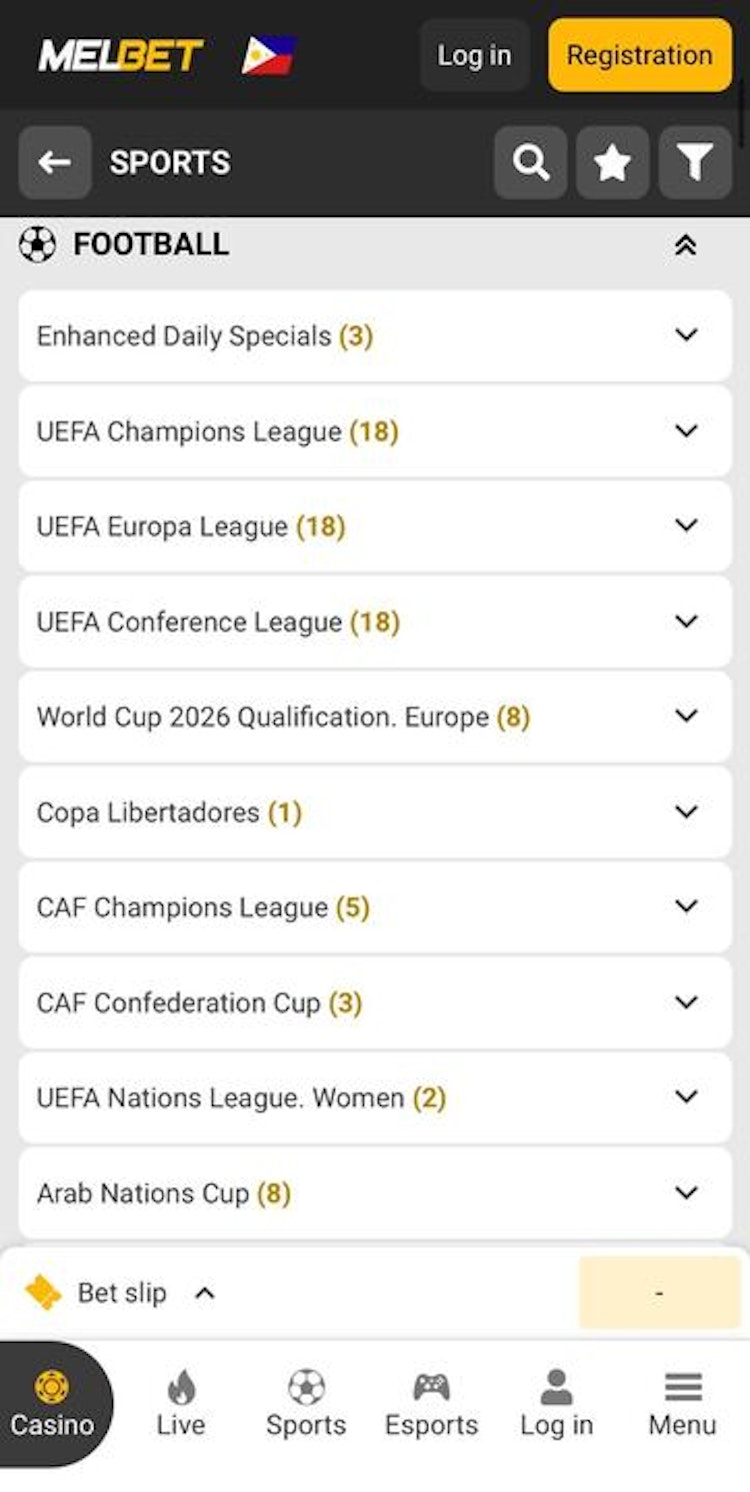Collapse the FOOTBALL section with double chevron
Image resolution: width=750 pixels, height=1492 pixels.
[686, 244]
